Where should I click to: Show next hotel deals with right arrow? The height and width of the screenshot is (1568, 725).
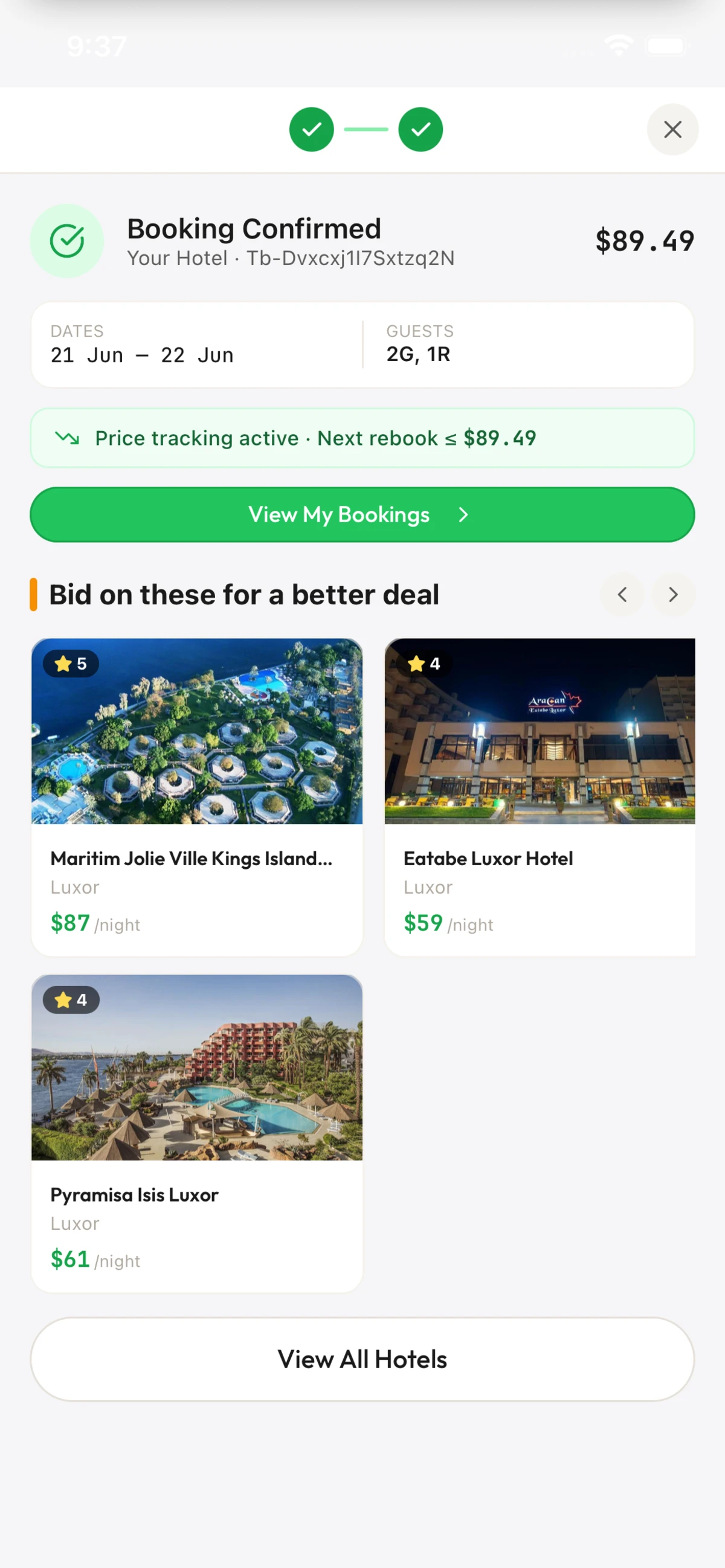tap(673, 594)
